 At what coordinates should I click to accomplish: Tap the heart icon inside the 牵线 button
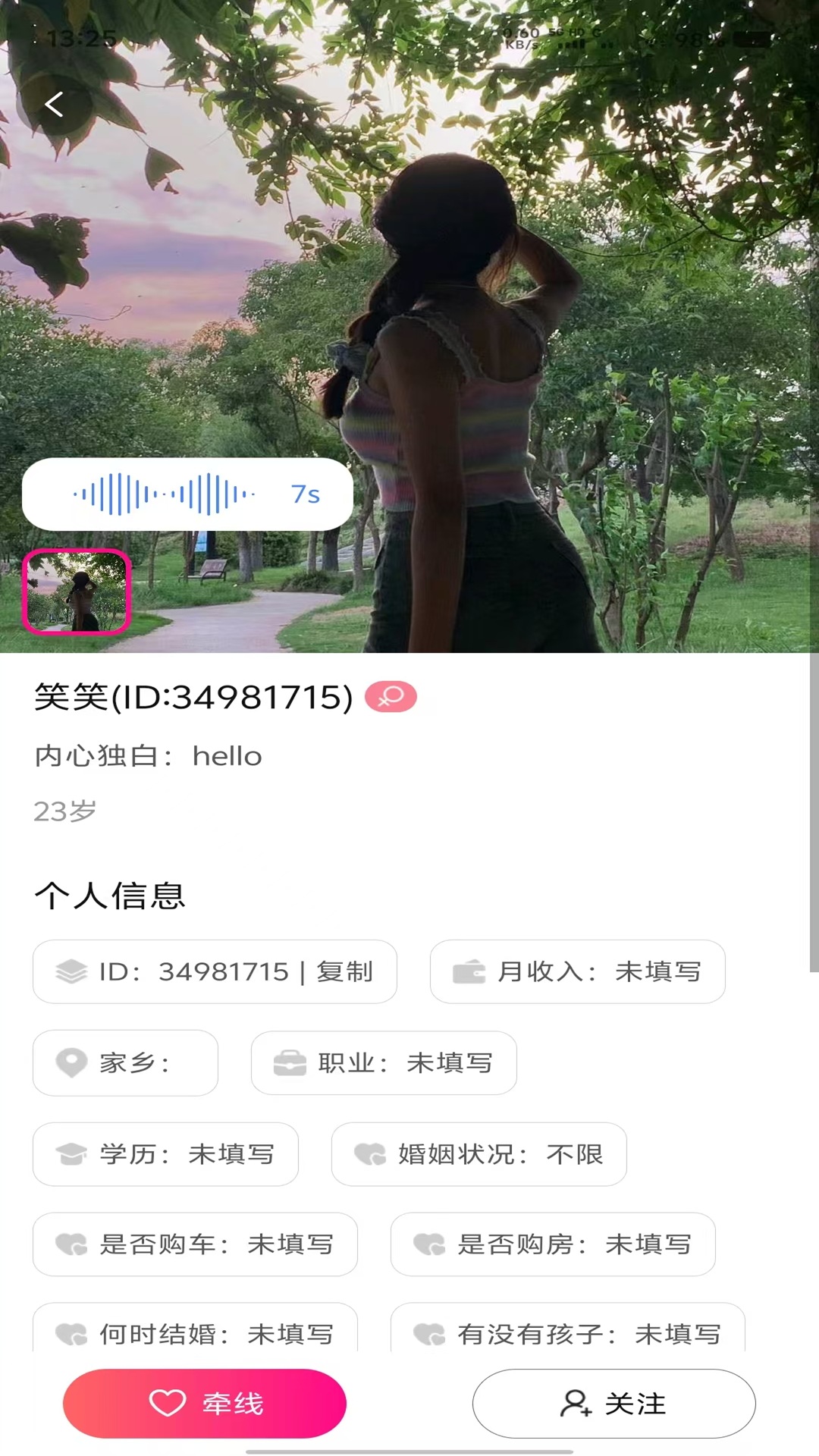(168, 1403)
